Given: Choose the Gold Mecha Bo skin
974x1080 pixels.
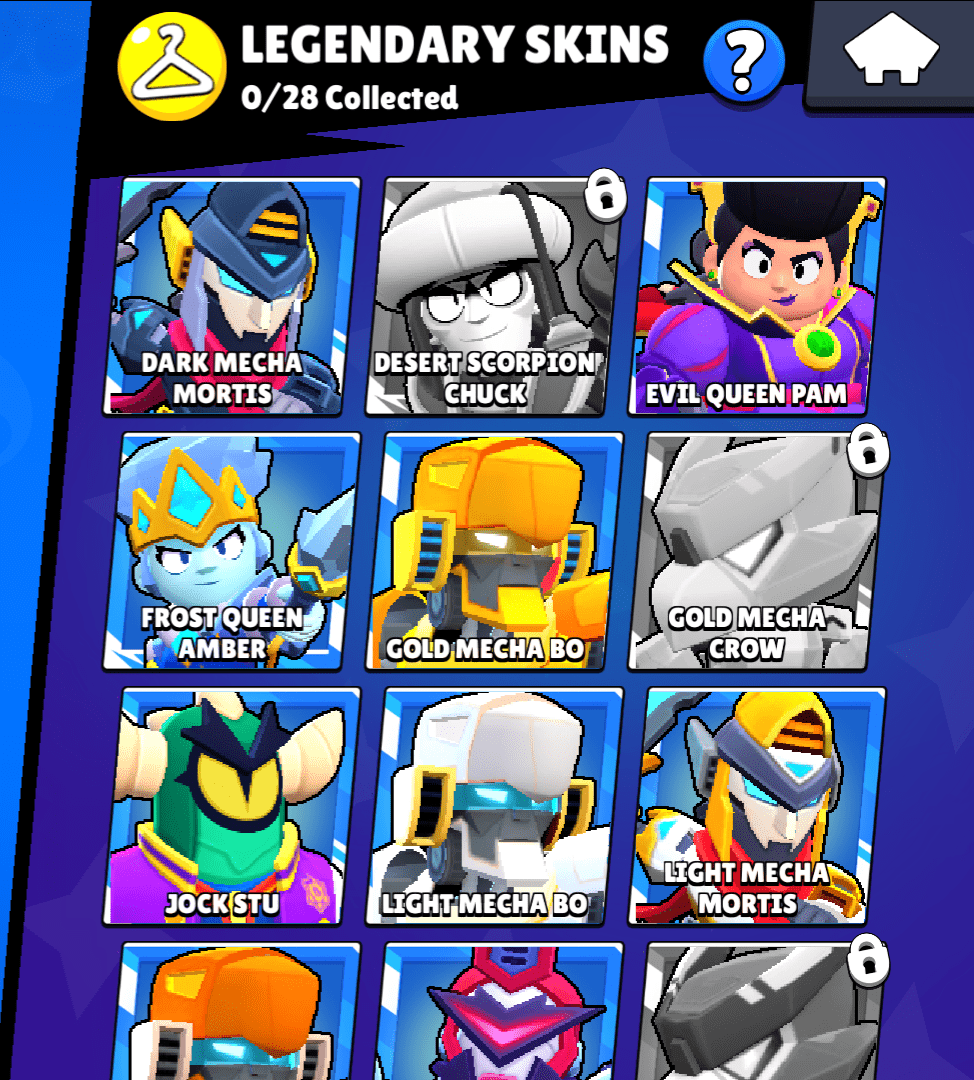Looking at the screenshot, I should tap(497, 550).
